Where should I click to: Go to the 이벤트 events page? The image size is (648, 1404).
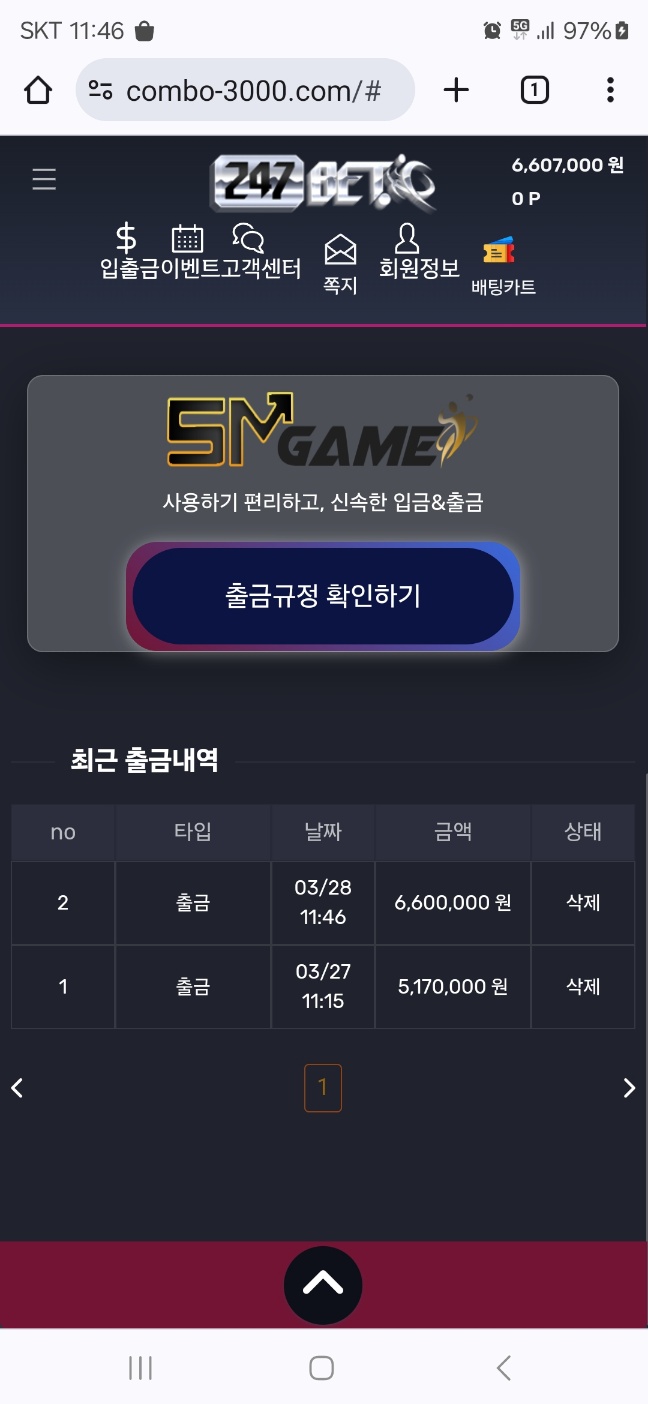[x=189, y=253]
